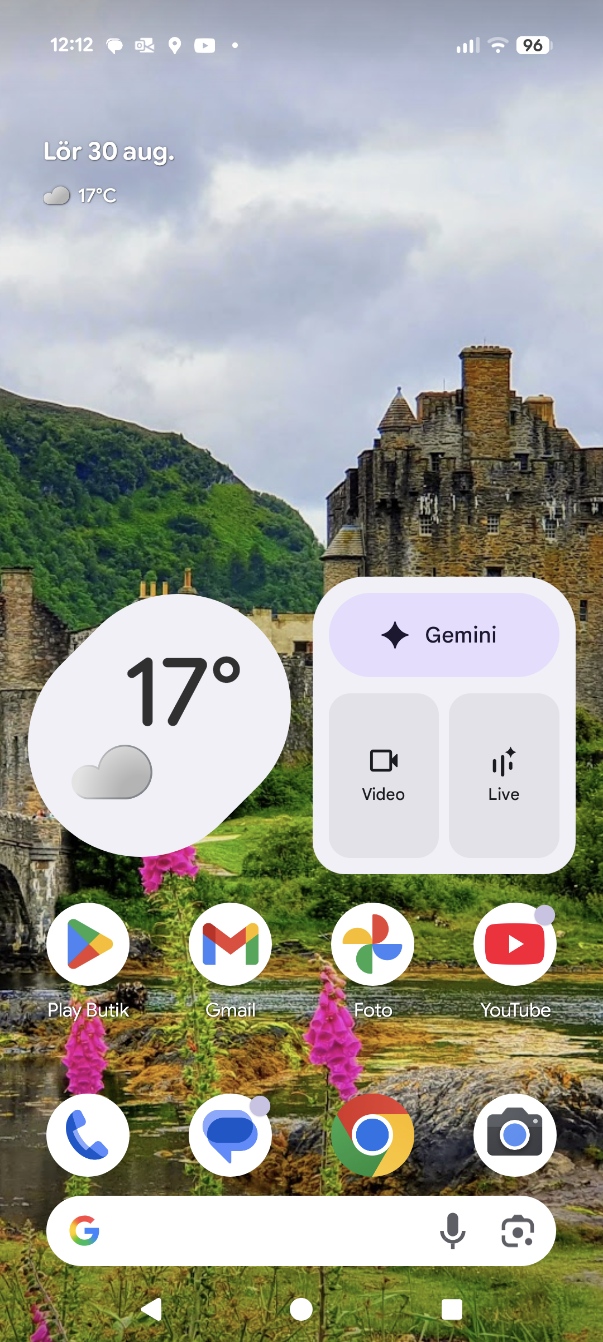603x1342 pixels.
Task: Open the 17° weather widget
Action: 159,725
